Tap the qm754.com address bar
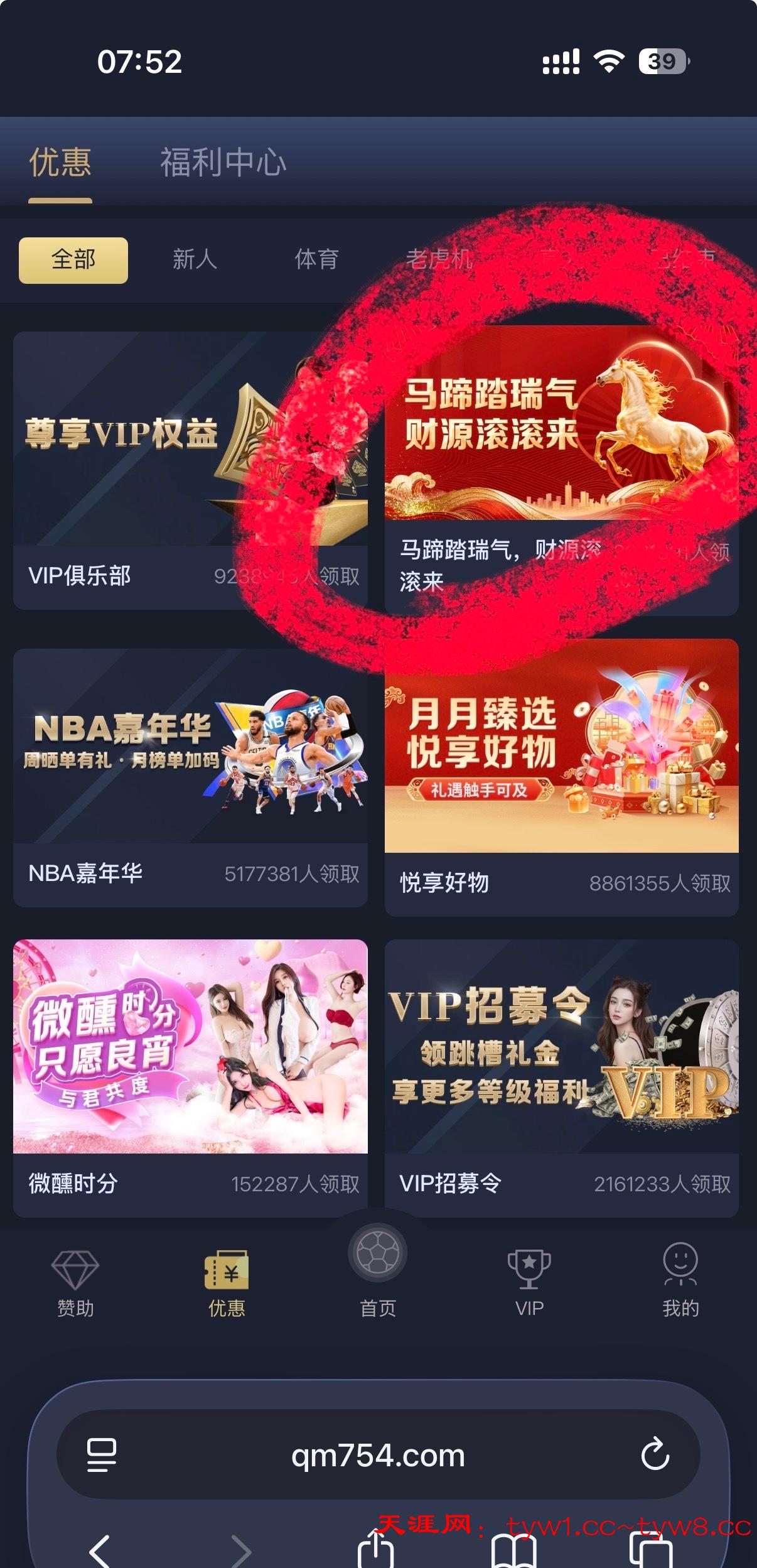This screenshot has height=1568, width=757. click(378, 1456)
